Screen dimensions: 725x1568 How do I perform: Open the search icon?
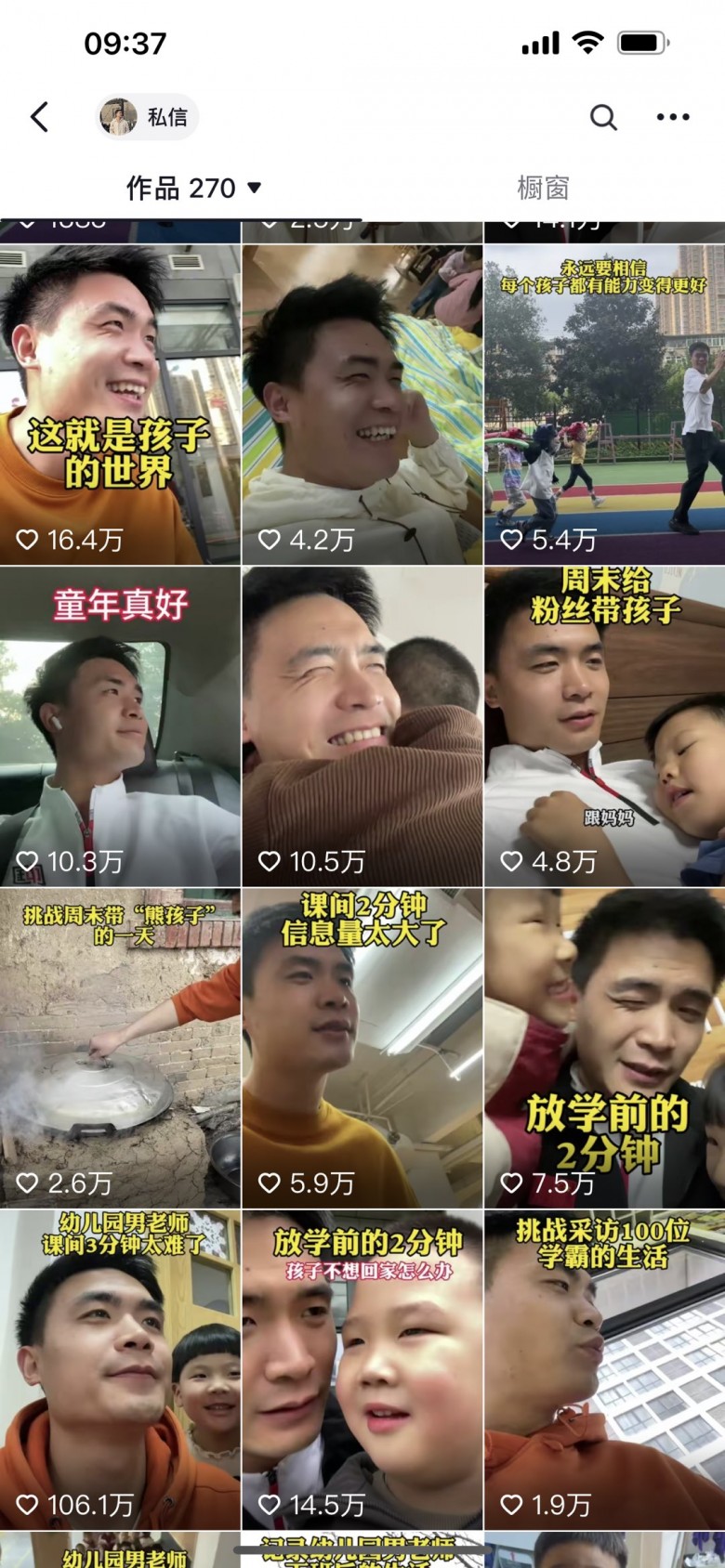(x=603, y=117)
